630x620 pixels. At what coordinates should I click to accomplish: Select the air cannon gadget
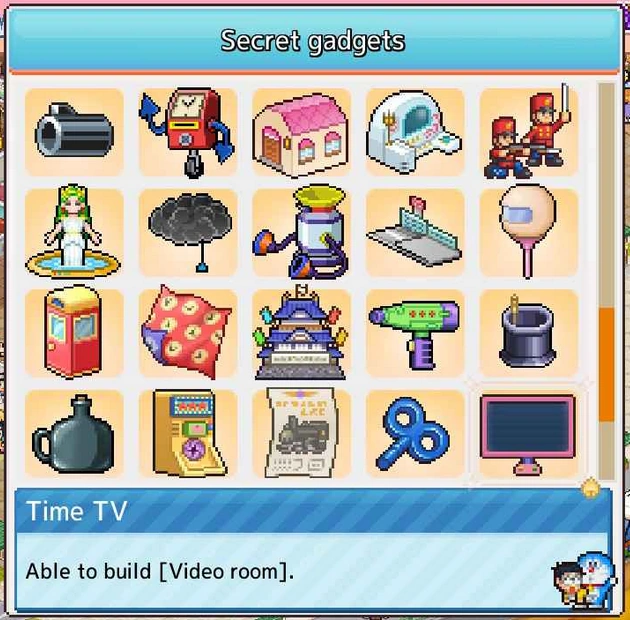tap(74, 133)
